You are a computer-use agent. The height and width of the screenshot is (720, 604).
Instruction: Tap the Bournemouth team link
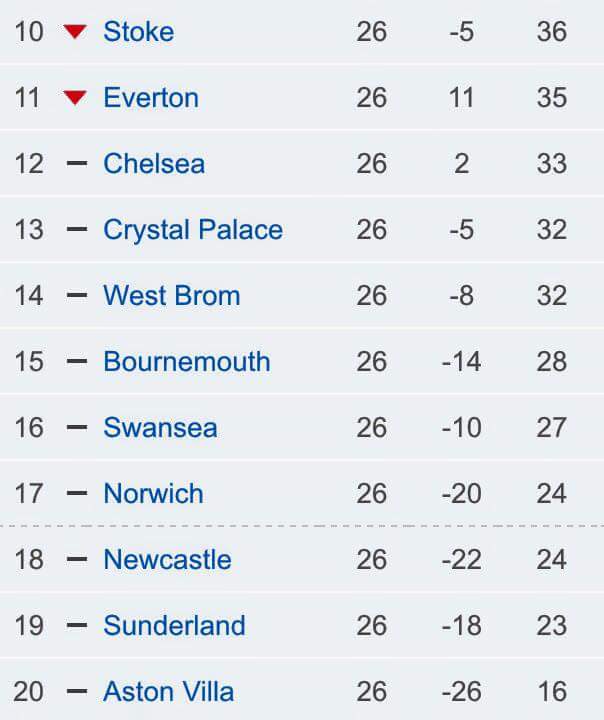[187, 361]
